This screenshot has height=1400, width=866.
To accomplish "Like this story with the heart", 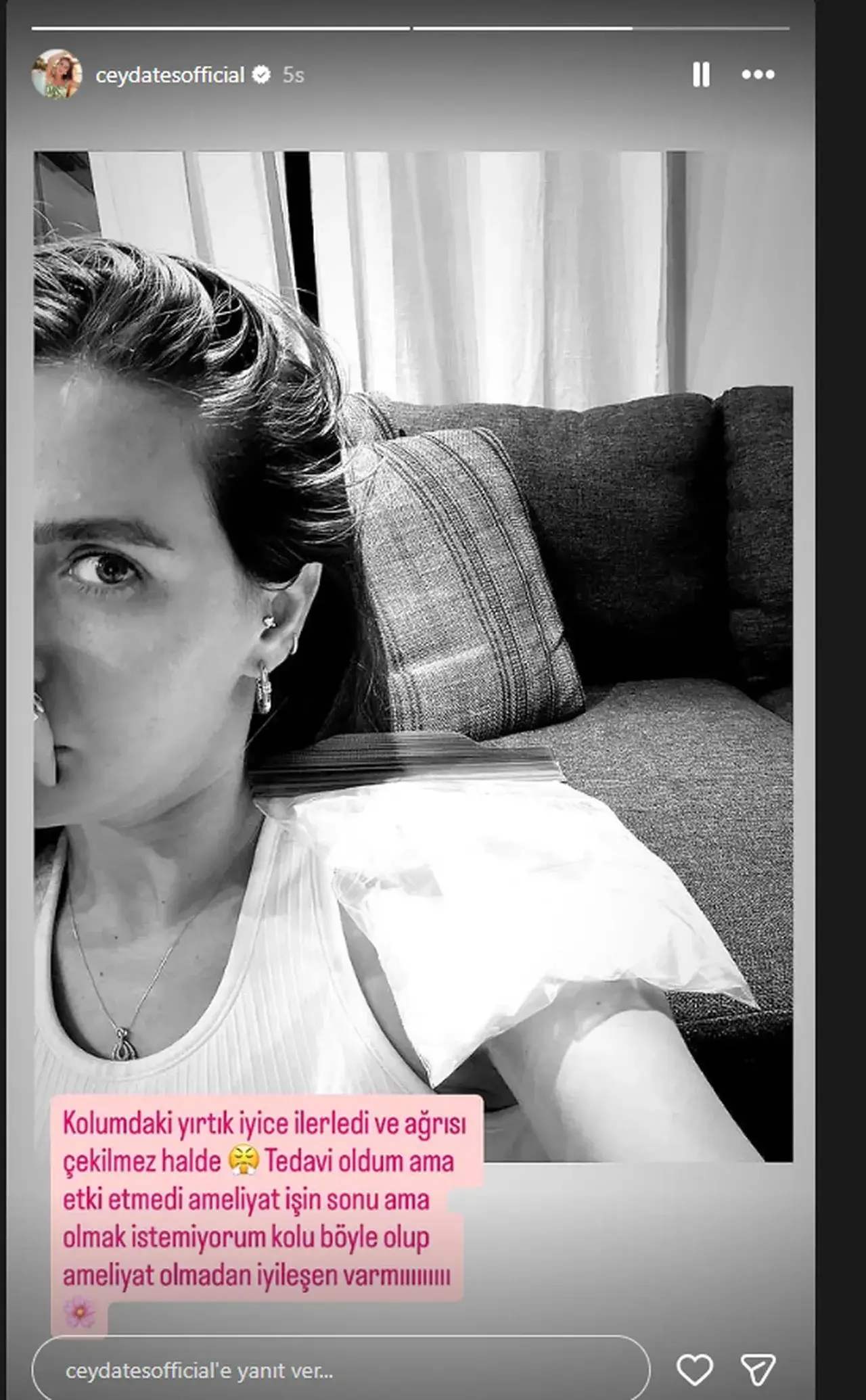I will click(x=694, y=1370).
